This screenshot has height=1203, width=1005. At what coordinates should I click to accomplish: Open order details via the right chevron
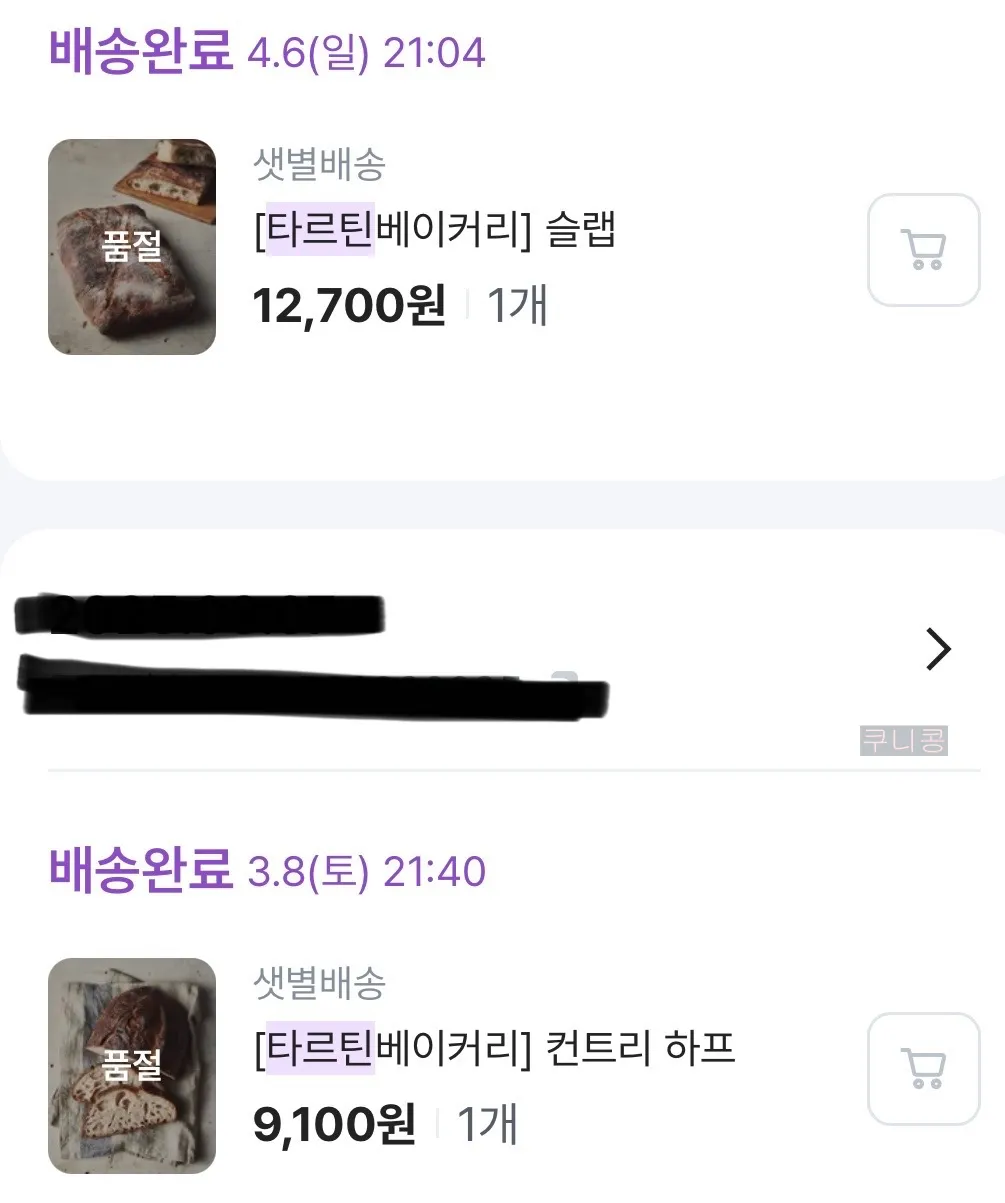pos(938,648)
